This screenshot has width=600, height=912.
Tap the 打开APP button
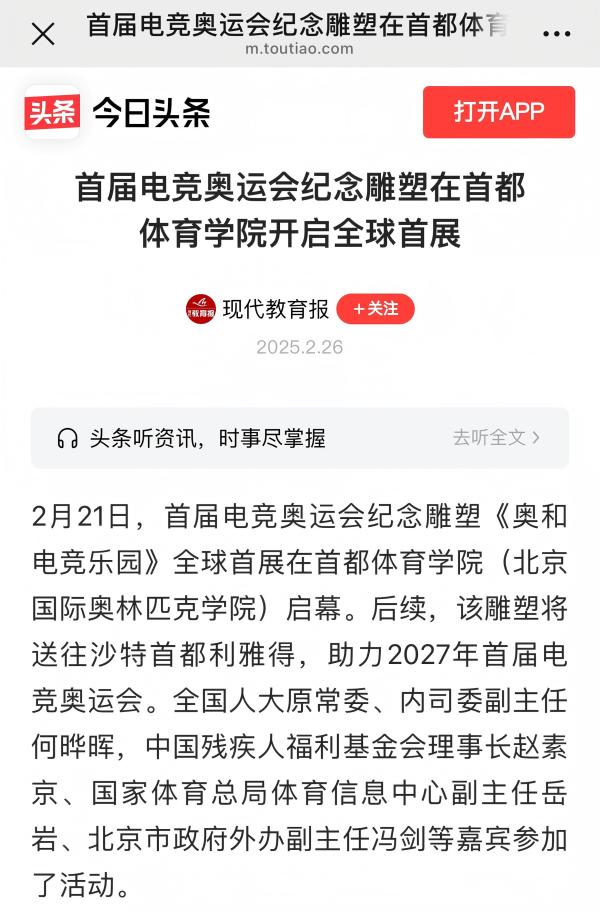click(x=498, y=112)
